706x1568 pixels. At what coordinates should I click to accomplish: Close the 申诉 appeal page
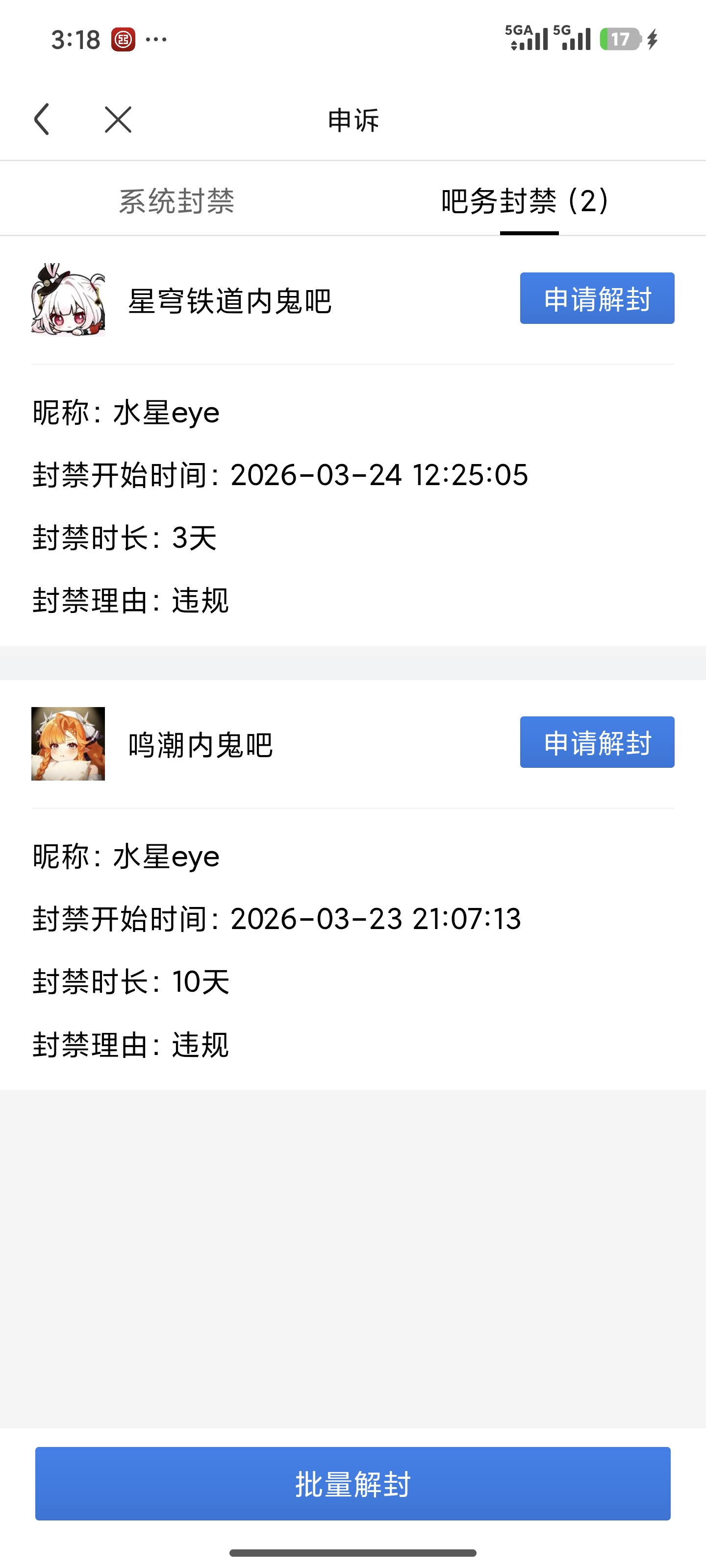click(118, 119)
